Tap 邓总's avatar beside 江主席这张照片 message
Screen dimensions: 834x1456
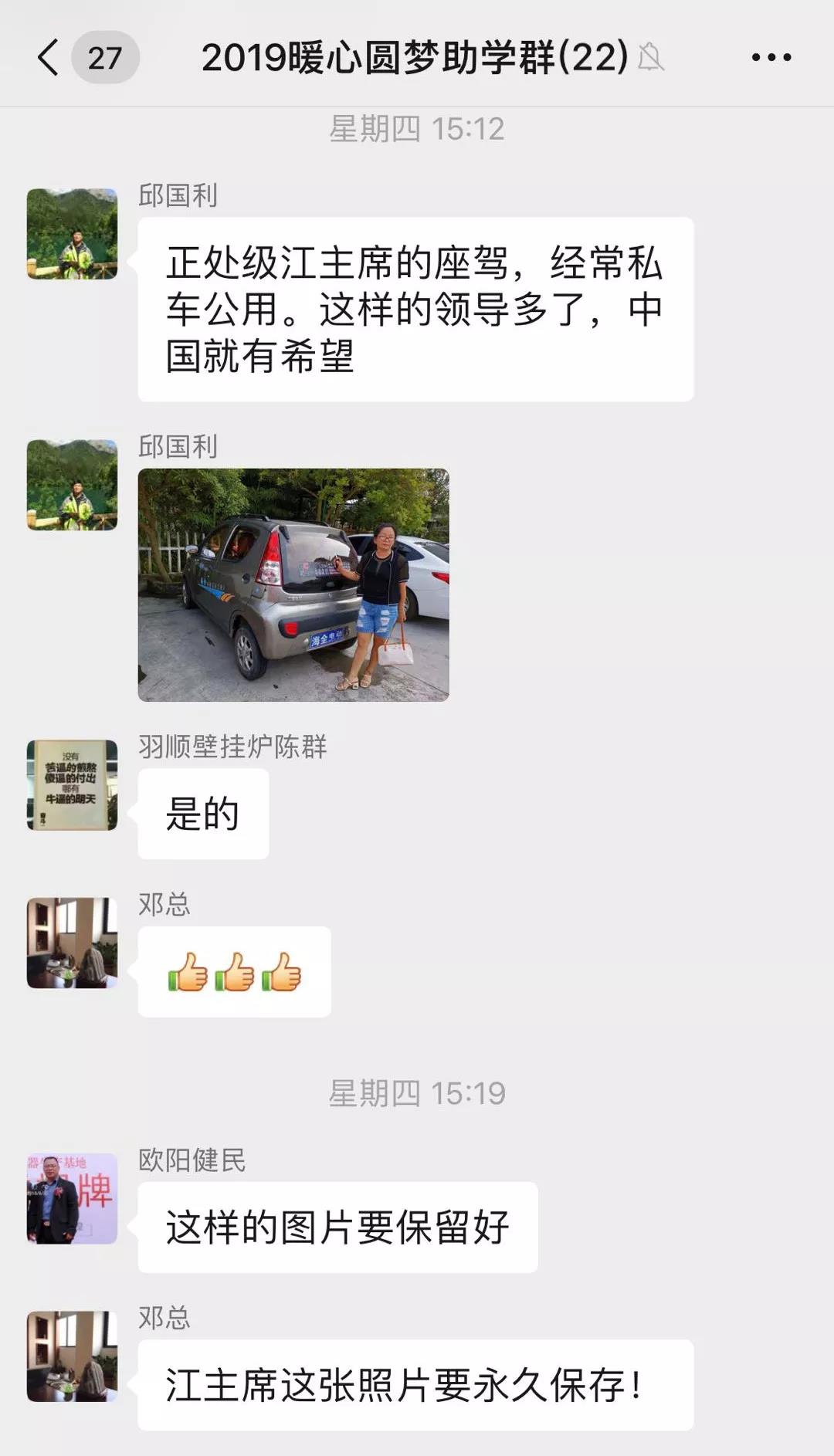point(73,1356)
